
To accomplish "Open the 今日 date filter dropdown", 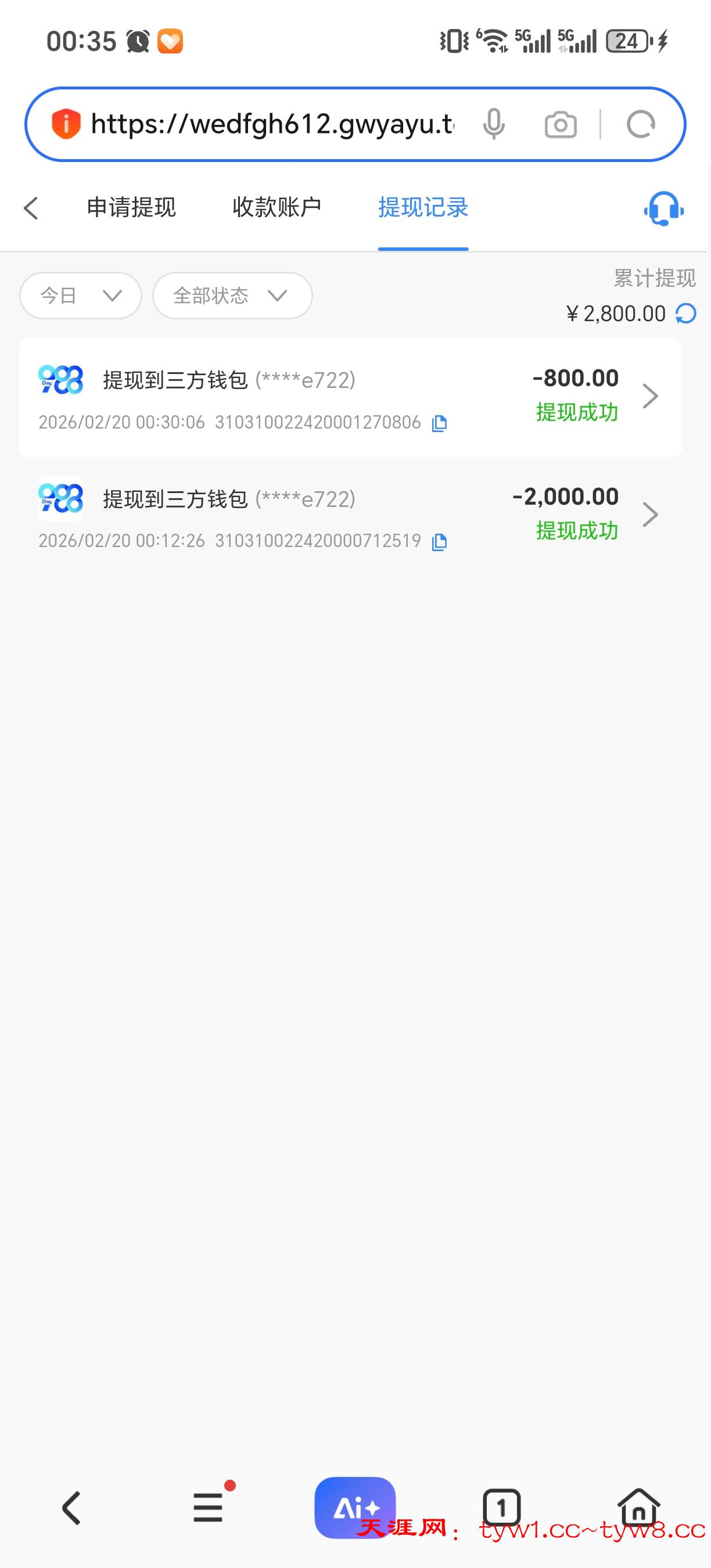I will coord(80,296).
